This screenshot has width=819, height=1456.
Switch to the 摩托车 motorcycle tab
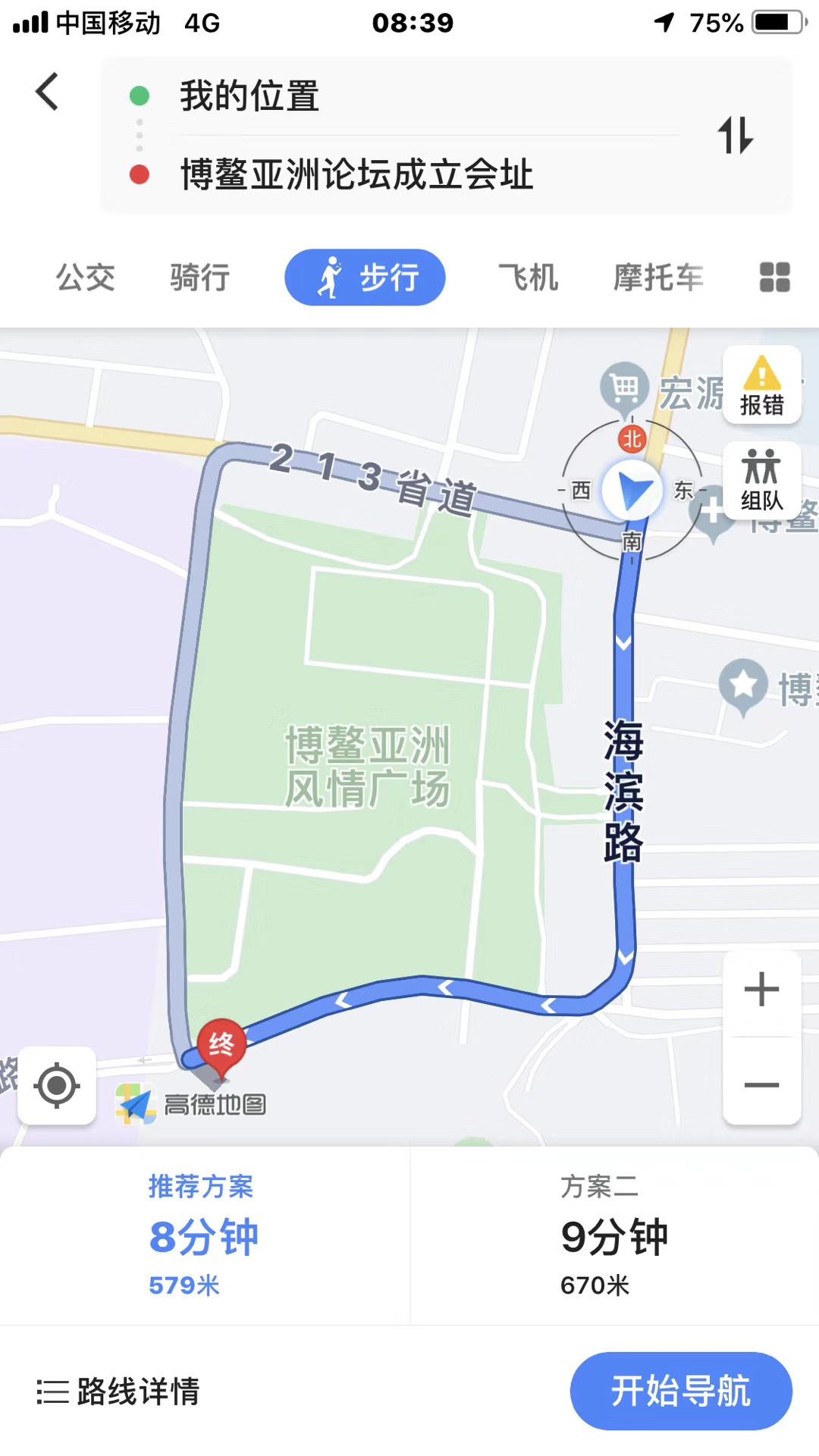tap(659, 278)
